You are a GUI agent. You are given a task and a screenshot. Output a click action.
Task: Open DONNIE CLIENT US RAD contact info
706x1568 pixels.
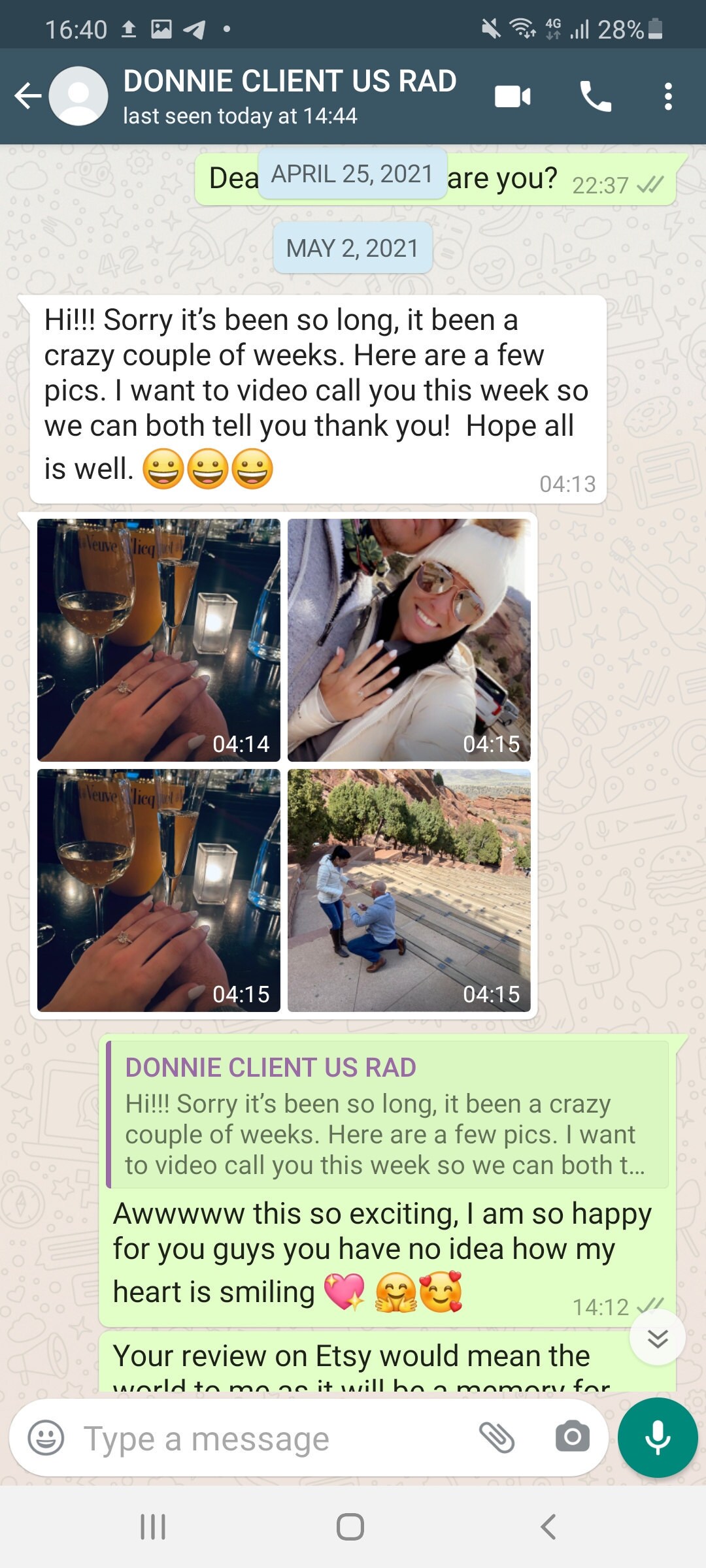289,95
